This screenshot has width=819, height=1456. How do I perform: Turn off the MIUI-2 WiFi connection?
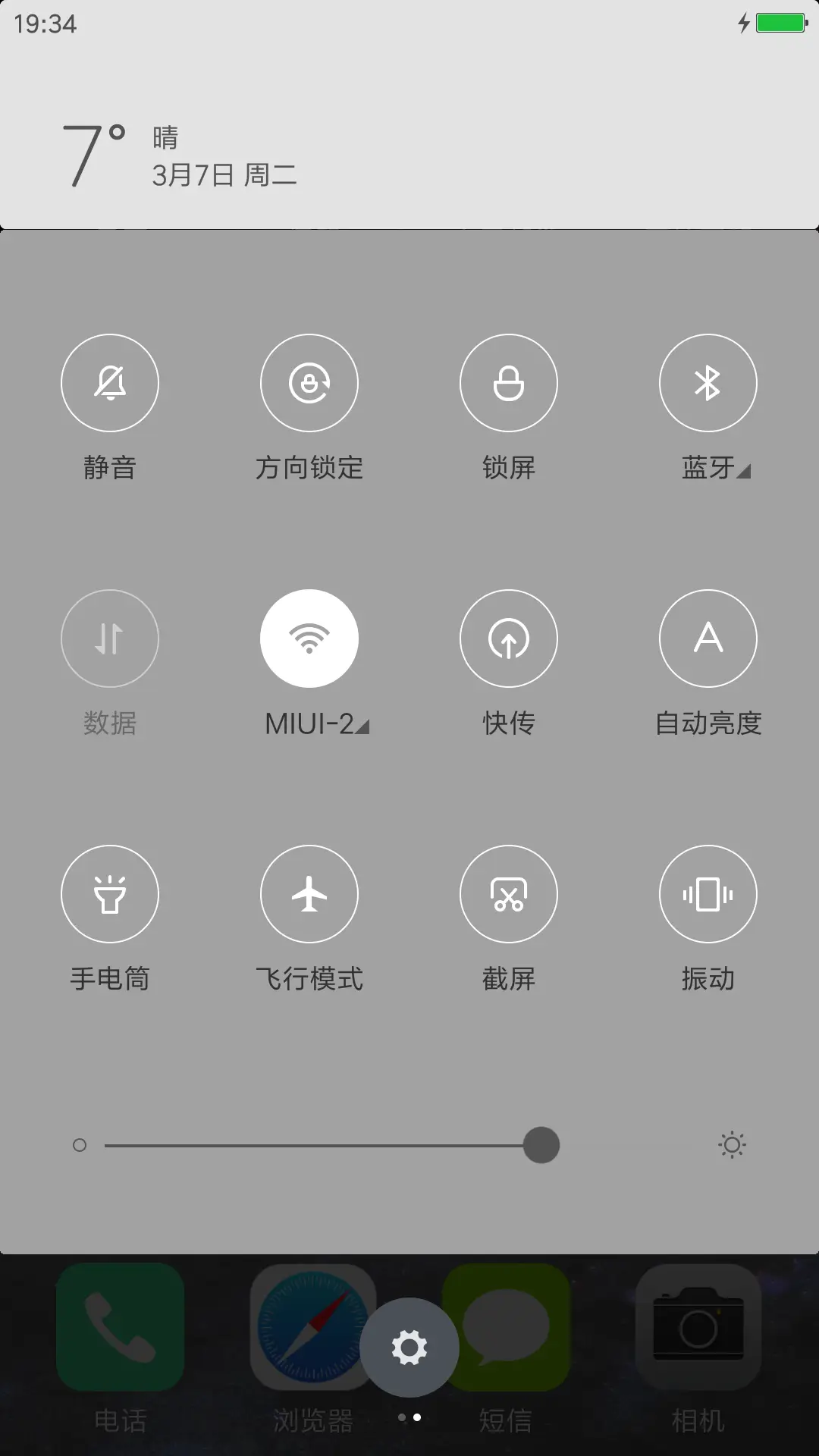point(309,639)
